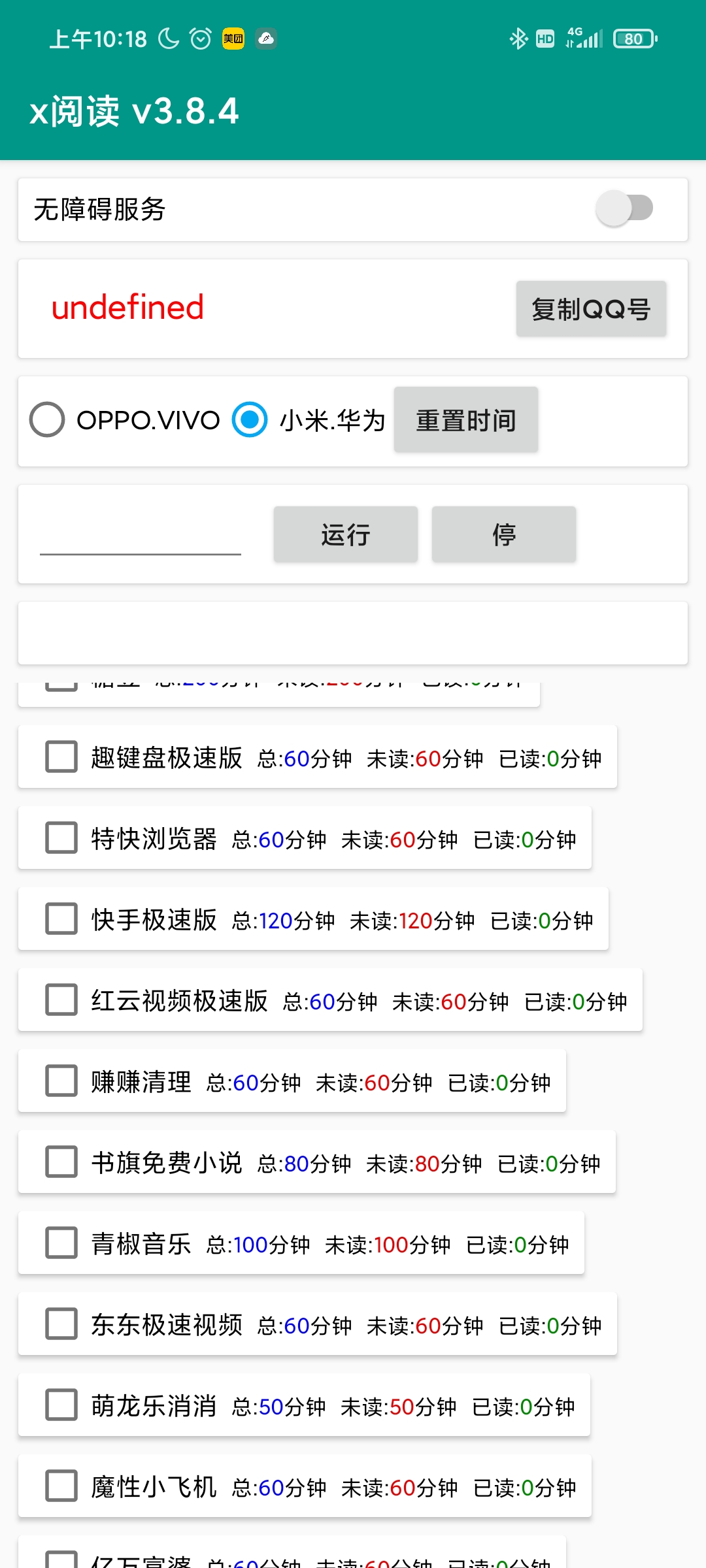
Task: Check the 快手极速版 checkbox
Action: tap(60, 919)
